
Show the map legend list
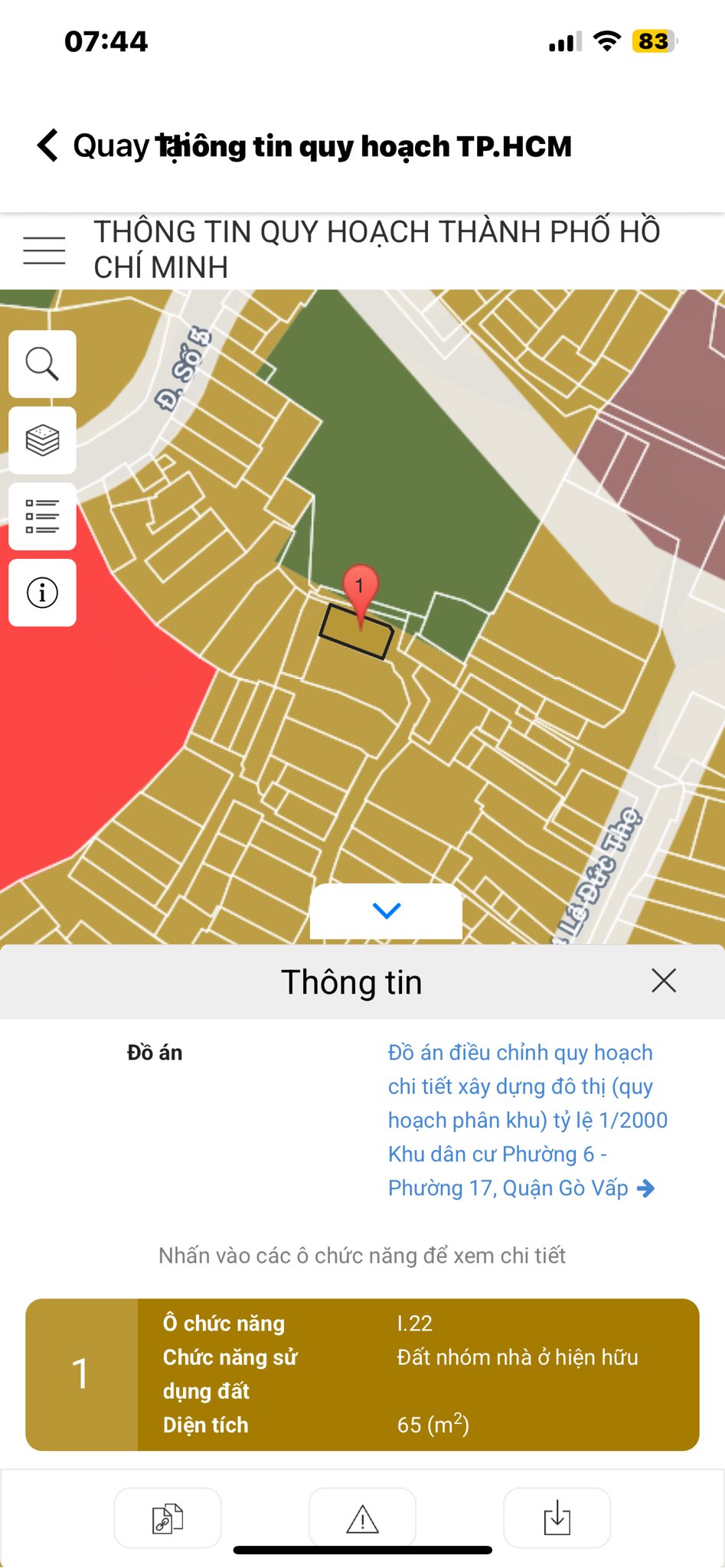[42, 516]
